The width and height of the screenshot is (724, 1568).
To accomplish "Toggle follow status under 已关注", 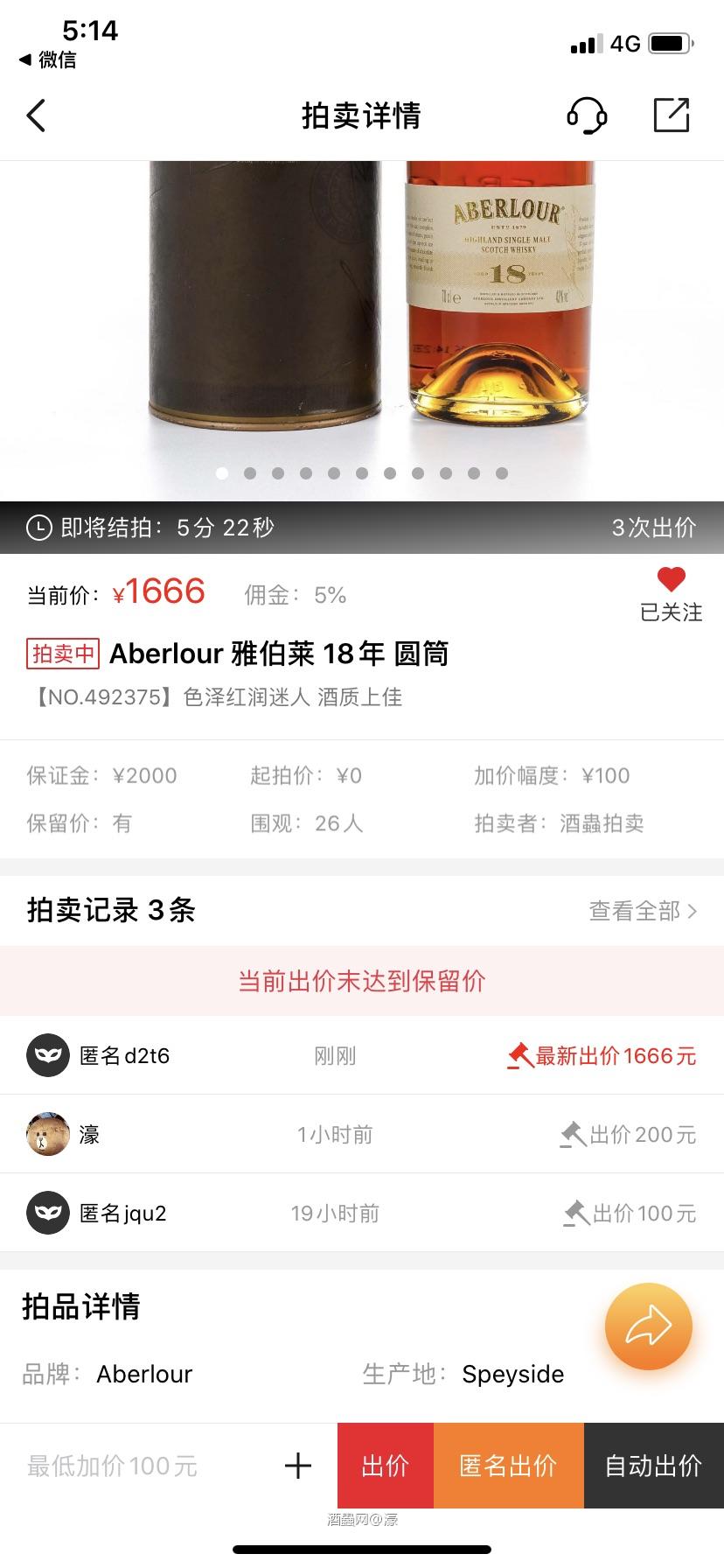I will click(670, 612).
